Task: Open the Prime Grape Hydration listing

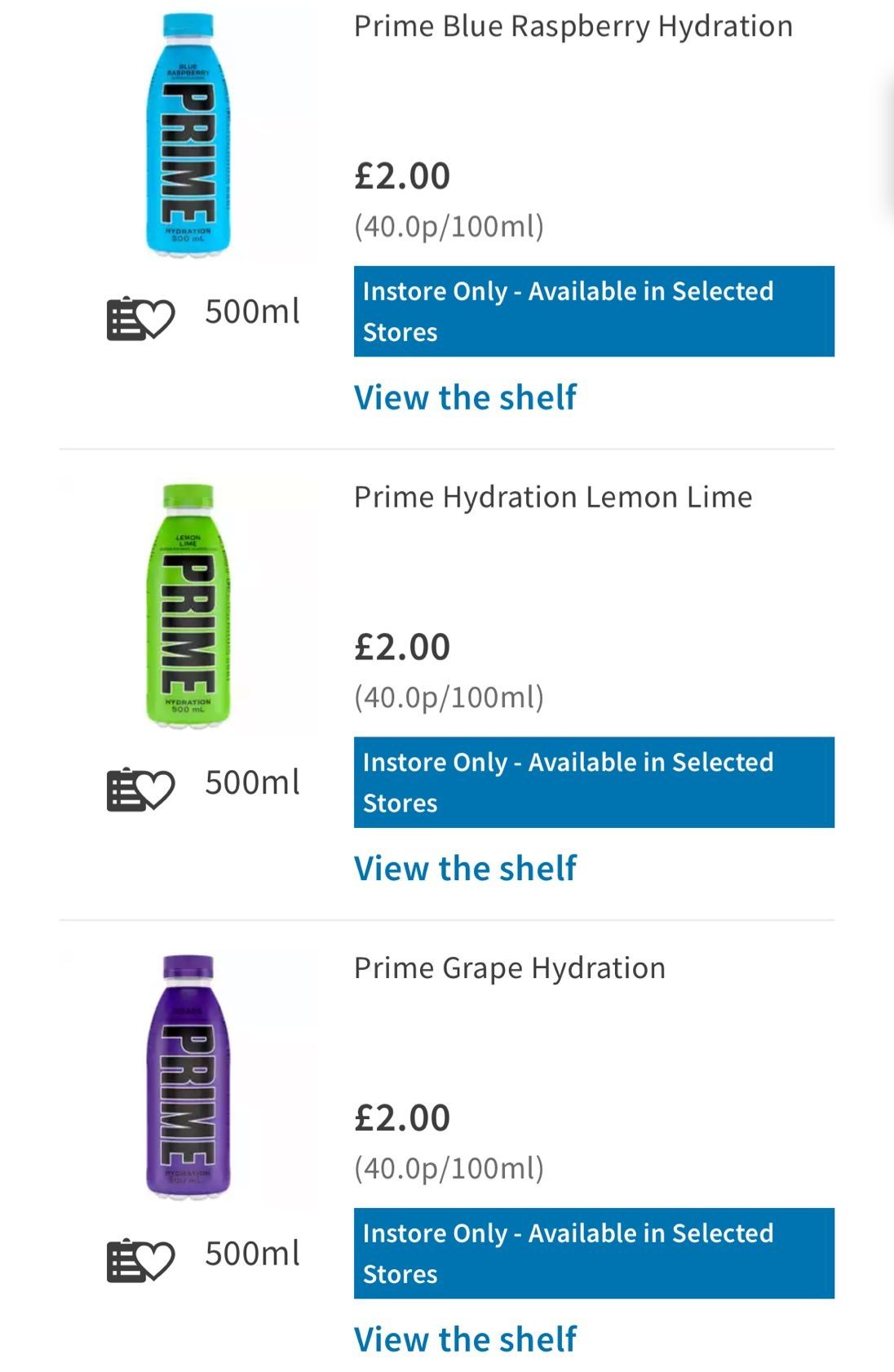Action: click(510, 967)
